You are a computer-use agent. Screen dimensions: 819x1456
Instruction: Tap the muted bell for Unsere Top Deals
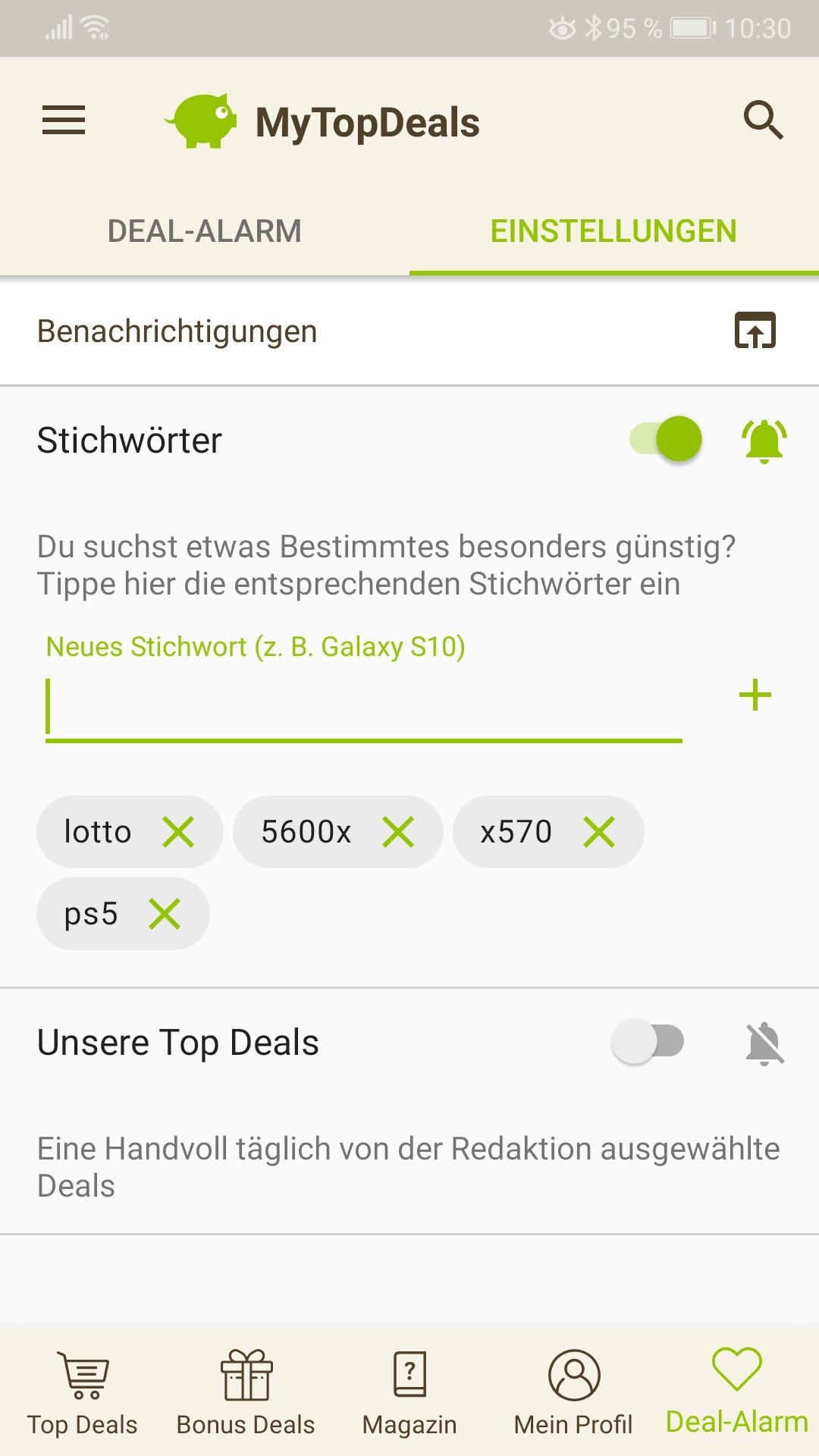tap(764, 1043)
